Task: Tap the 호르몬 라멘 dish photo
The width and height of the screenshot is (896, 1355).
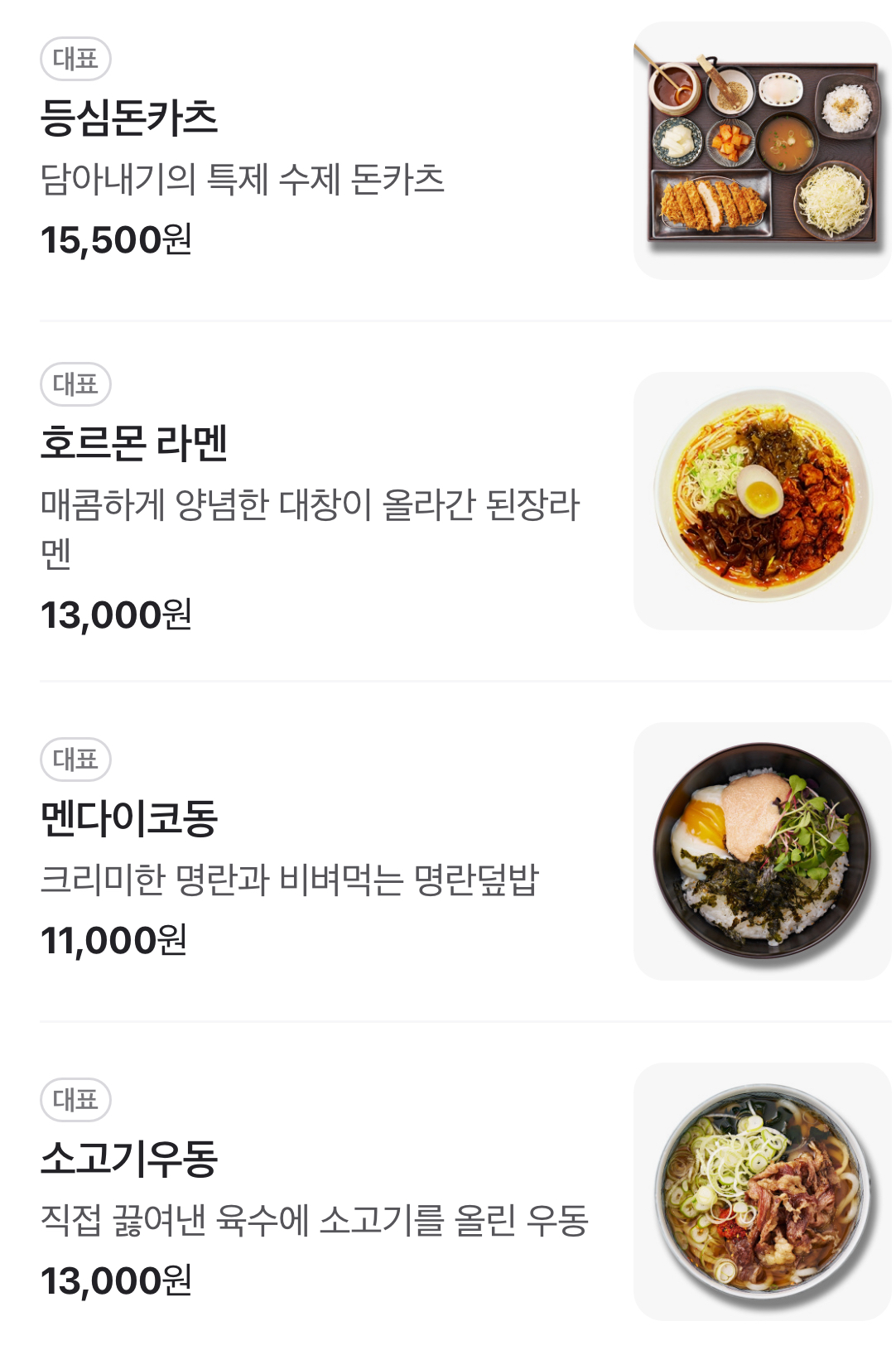Action: [x=762, y=500]
